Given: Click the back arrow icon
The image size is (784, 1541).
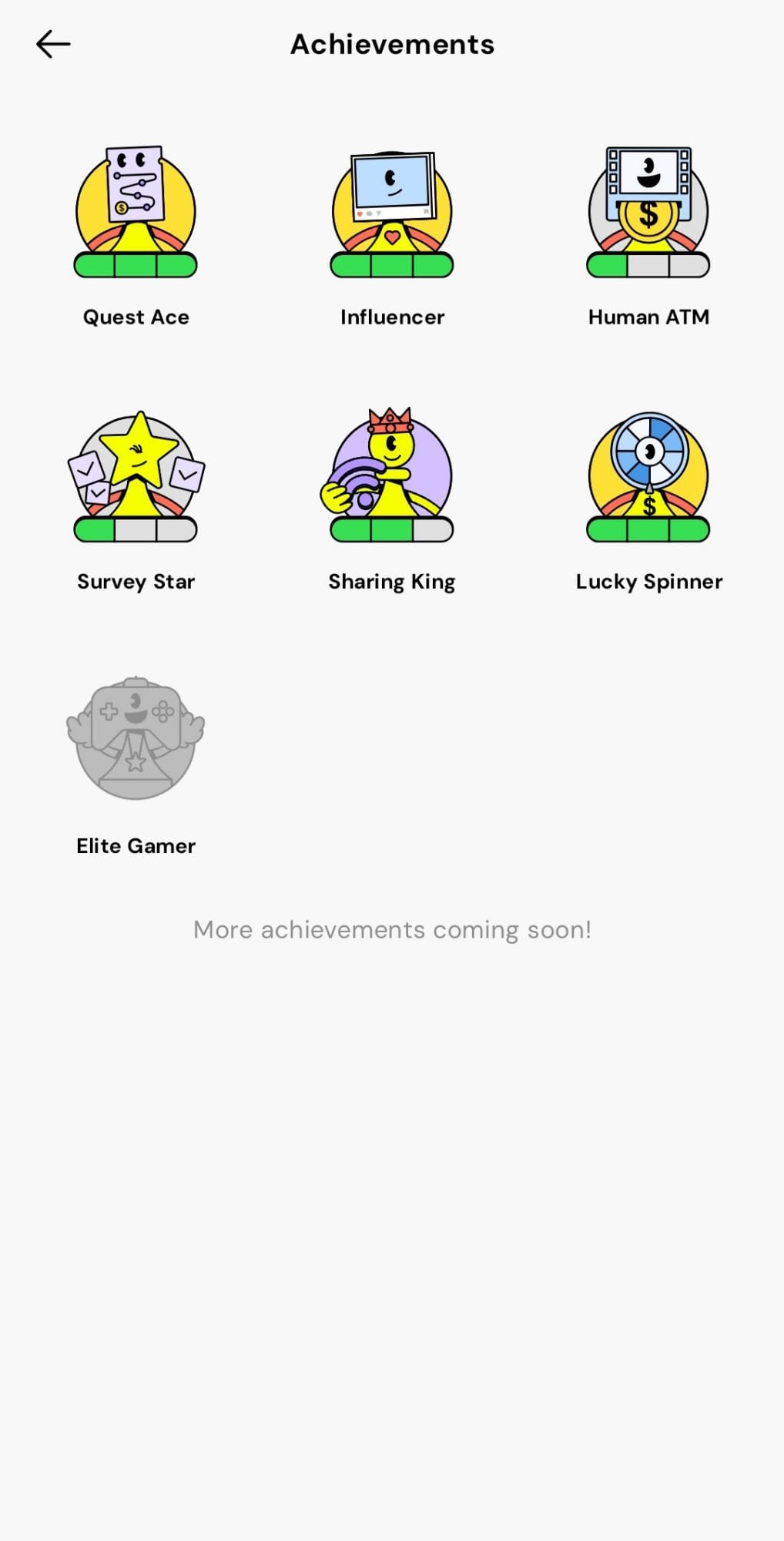Looking at the screenshot, I should point(52,44).
